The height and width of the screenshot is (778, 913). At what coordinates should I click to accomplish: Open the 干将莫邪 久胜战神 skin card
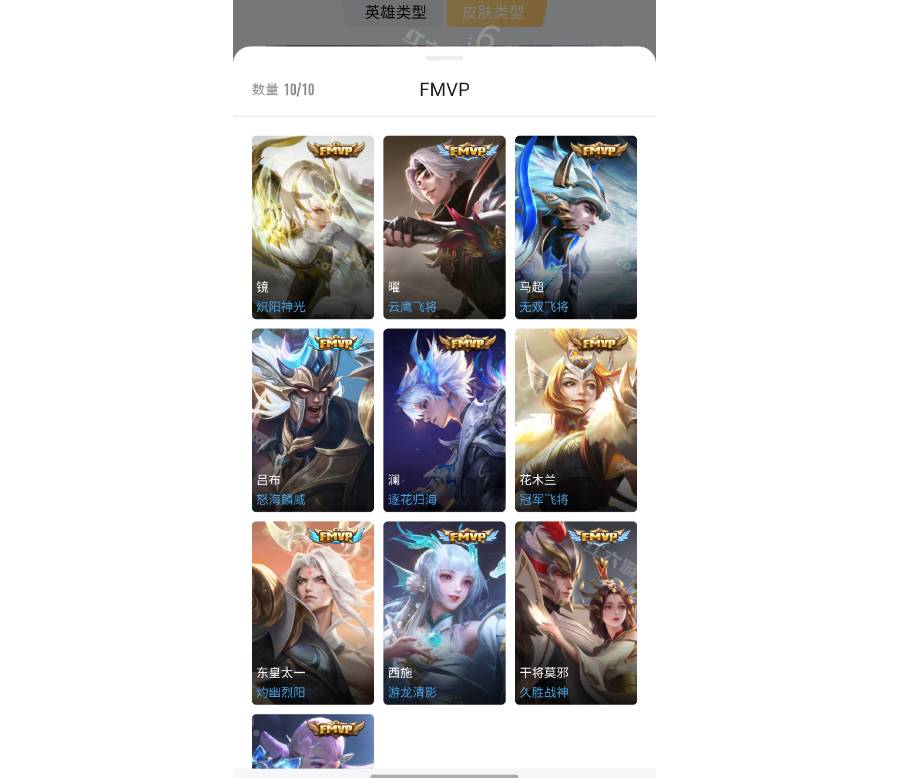coord(575,612)
